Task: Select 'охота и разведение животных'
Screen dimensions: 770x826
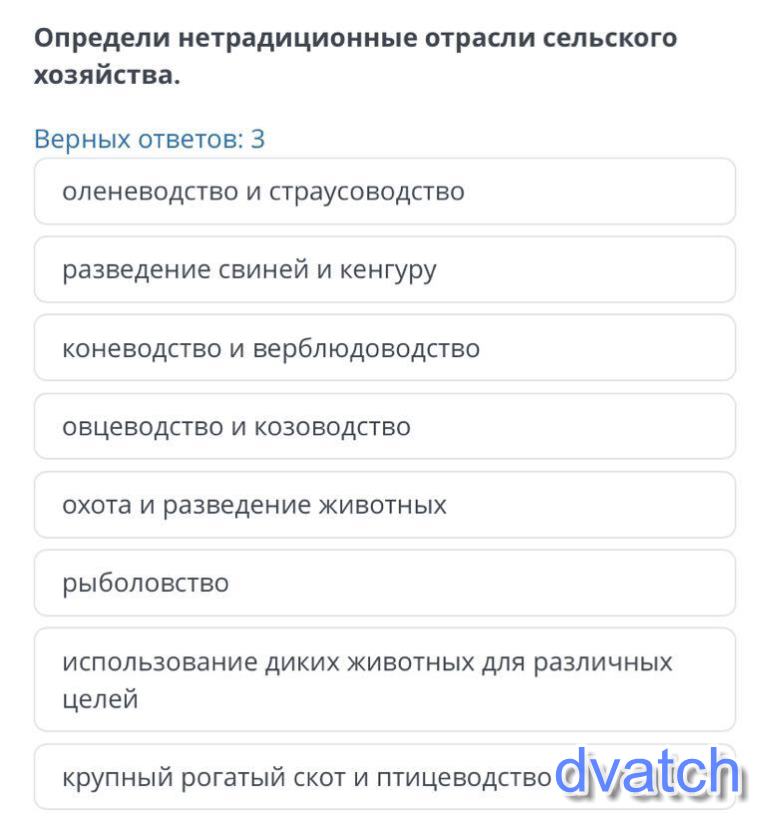Action: click(384, 505)
